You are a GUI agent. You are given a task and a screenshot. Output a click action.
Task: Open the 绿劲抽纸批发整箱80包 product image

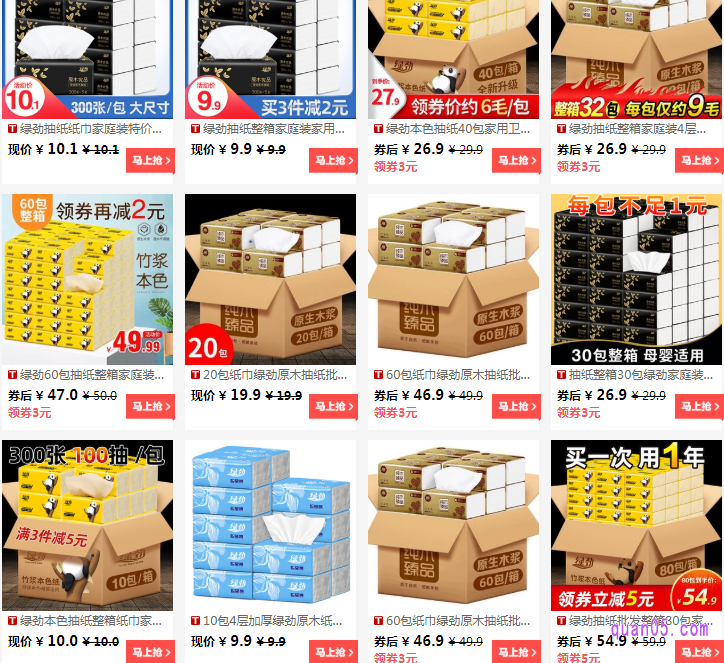(x=636, y=525)
